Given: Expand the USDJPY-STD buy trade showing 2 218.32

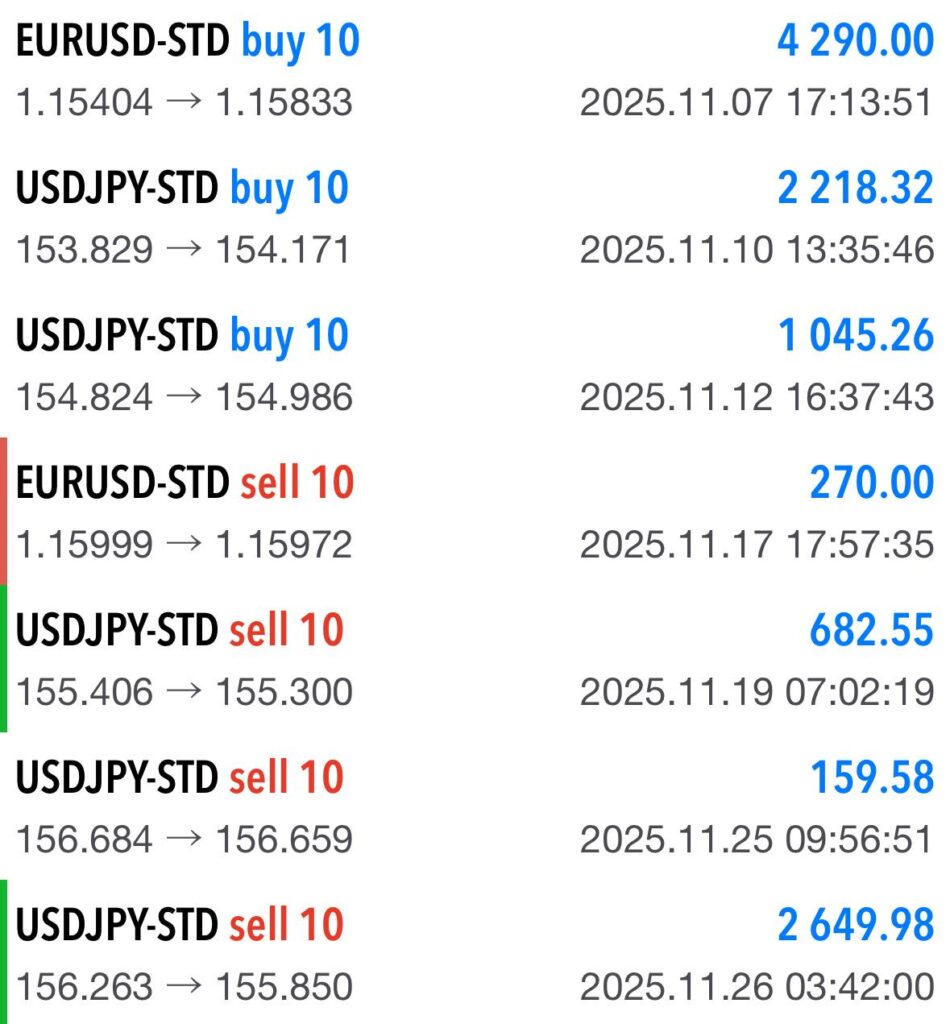Looking at the screenshot, I should tap(475, 218).
